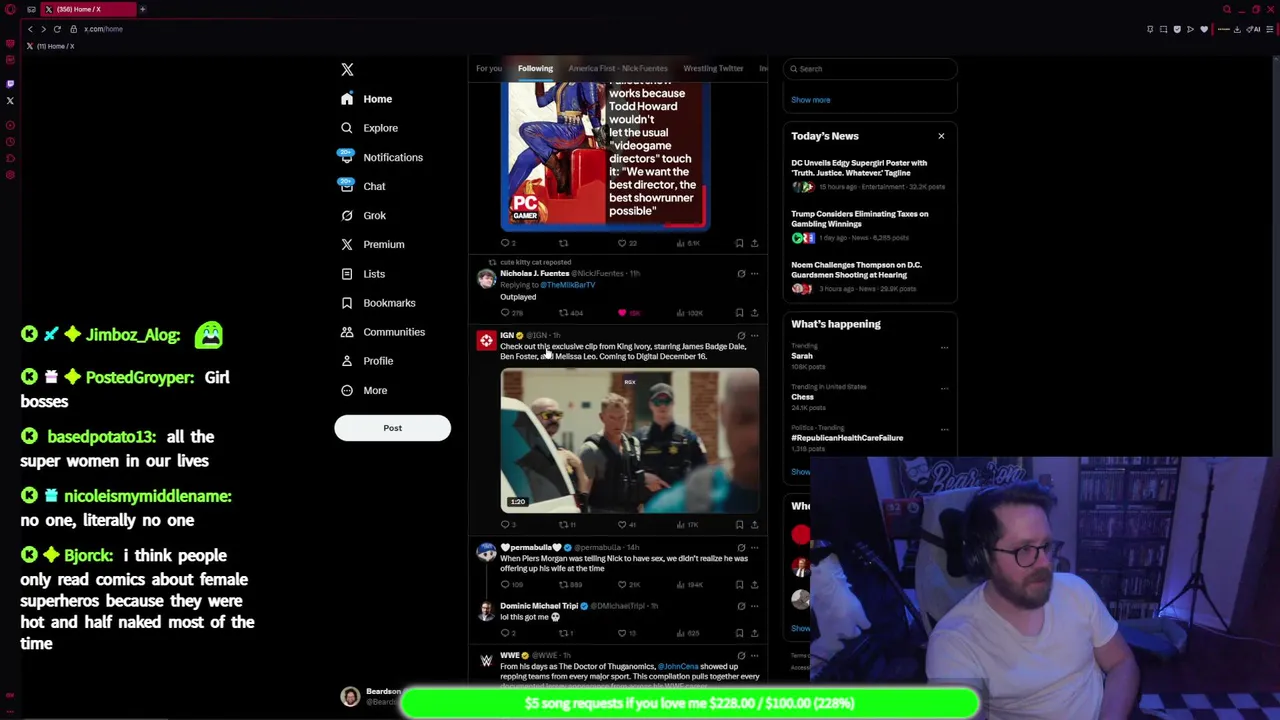
Task: Switch to the Wrestling Twitter tab
Action: point(713,68)
